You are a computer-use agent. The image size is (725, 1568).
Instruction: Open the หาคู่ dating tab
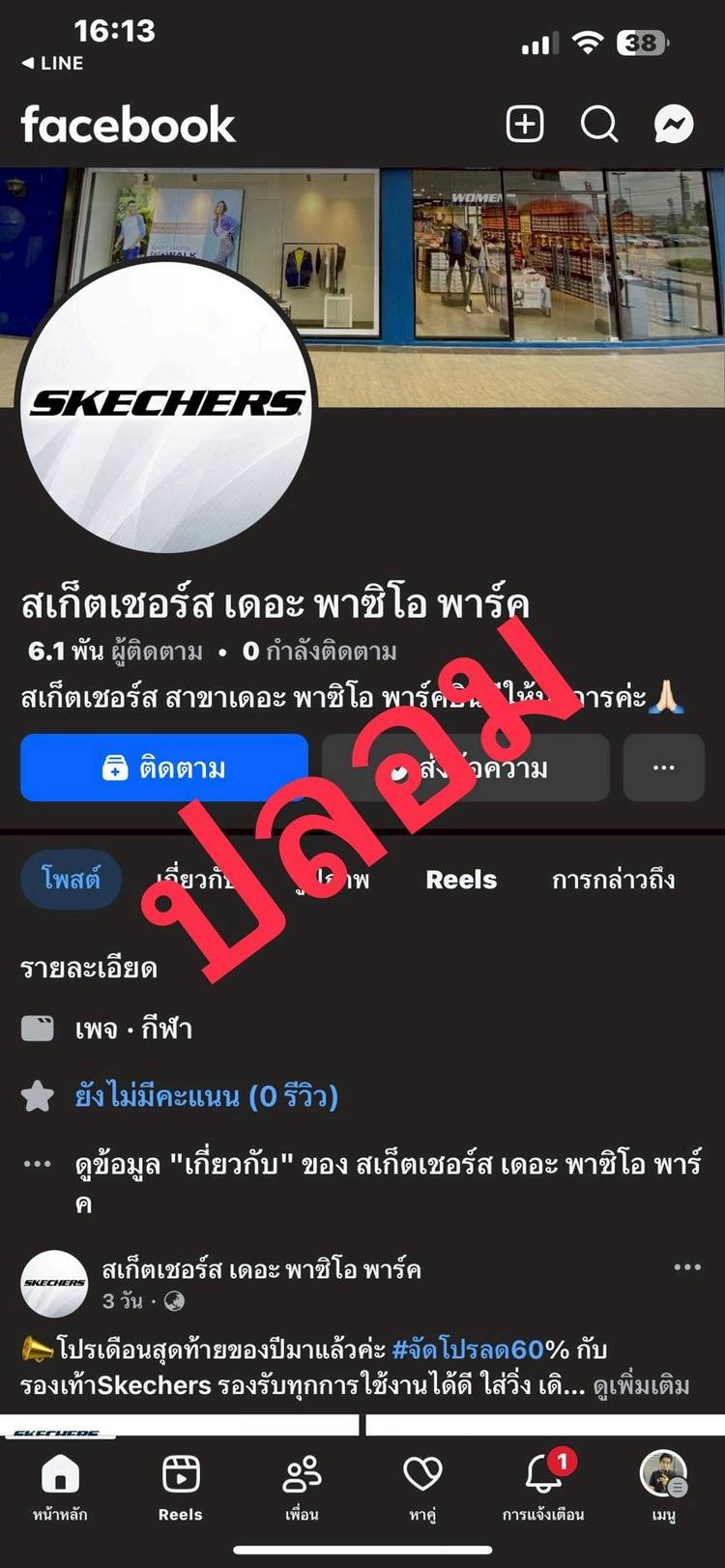(x=422, y=1486)
